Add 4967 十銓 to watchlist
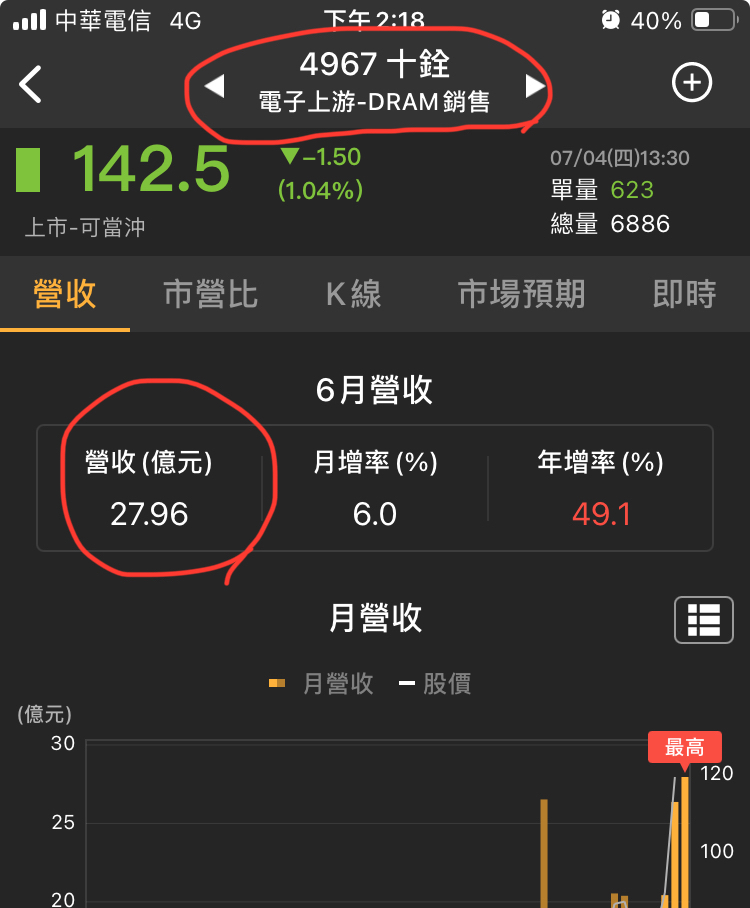This screenshot has height=908, width=750. click(692, 84)
